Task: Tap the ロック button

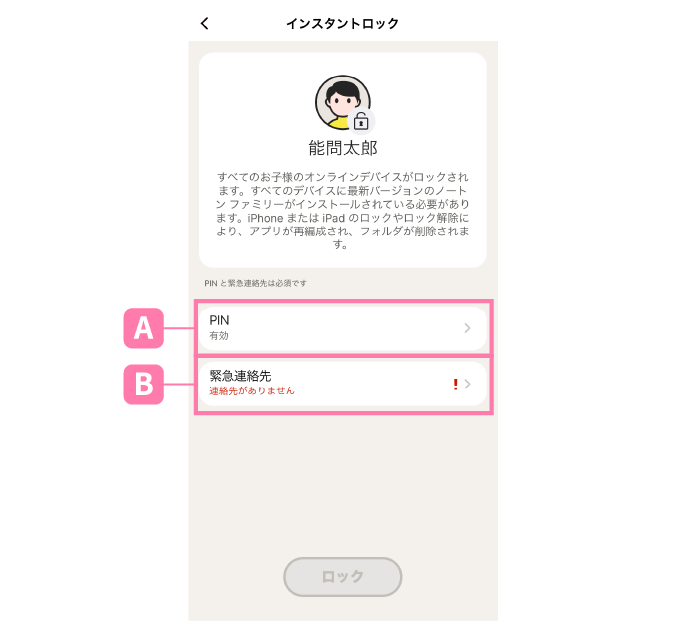Action: point(343,577)
